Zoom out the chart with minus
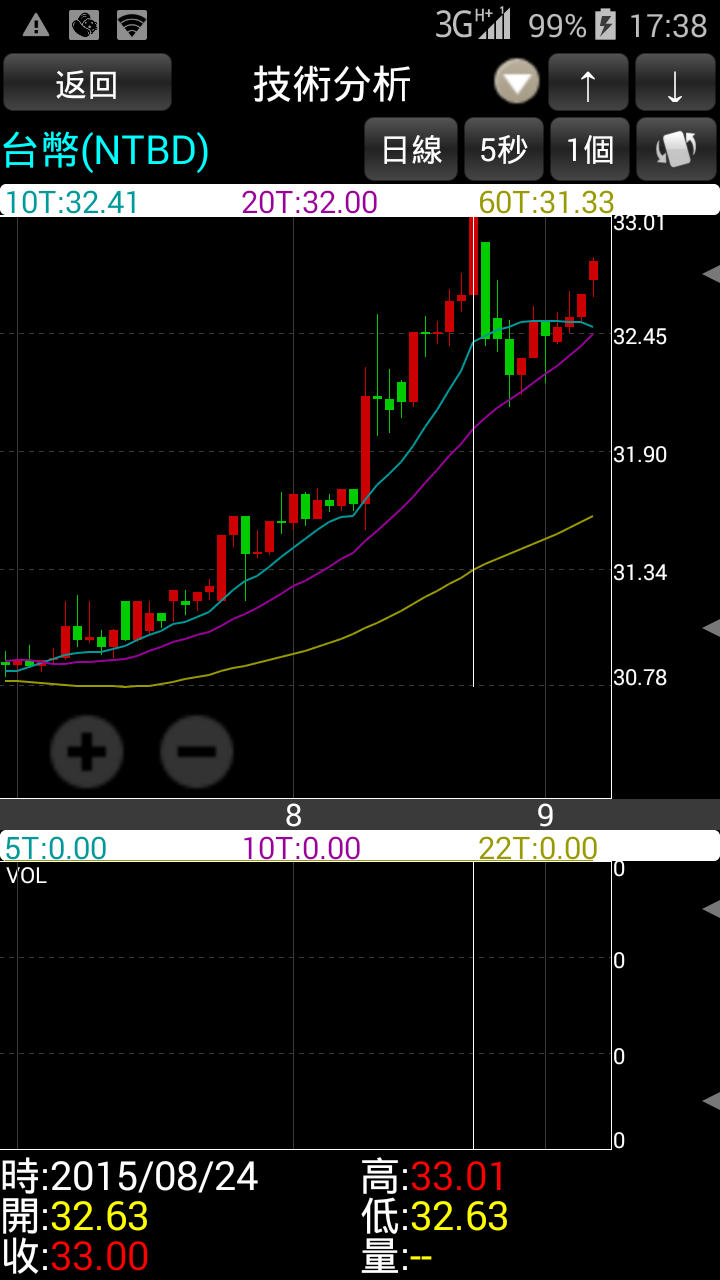Image resolution: width=720 pixels, height=1280 pixels. 197,751
